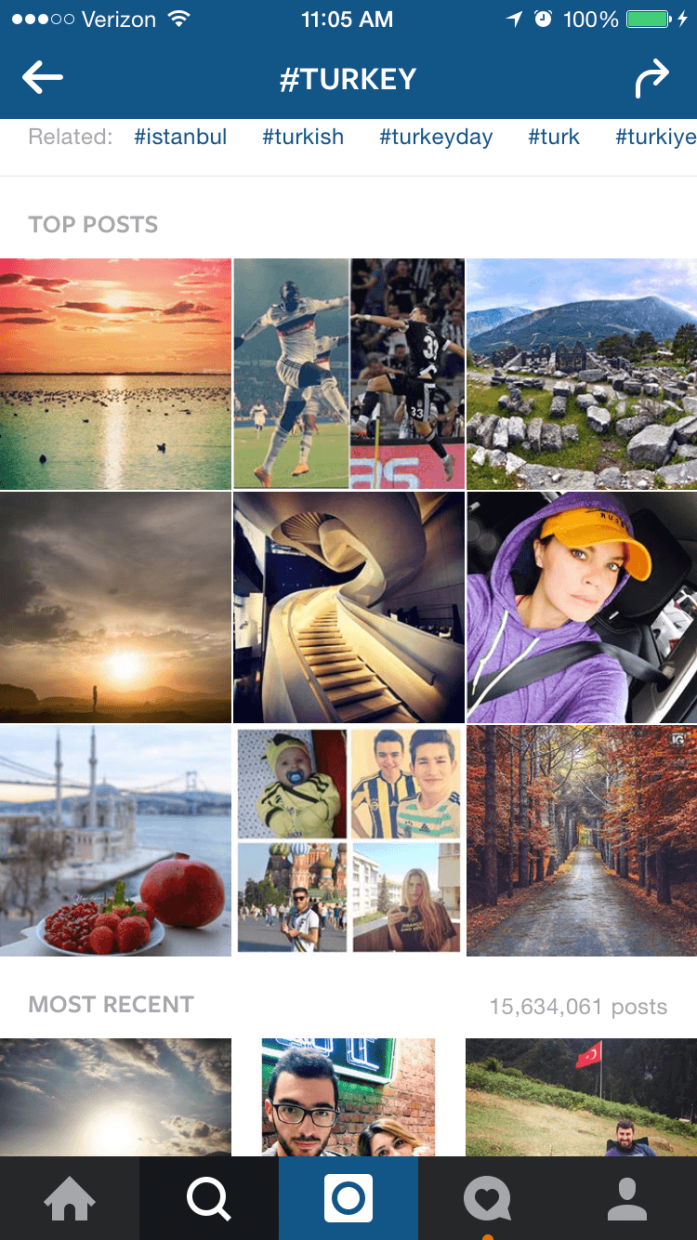
Task: Open the mountain ruins landscape post
Action: (x=582, y=374)
